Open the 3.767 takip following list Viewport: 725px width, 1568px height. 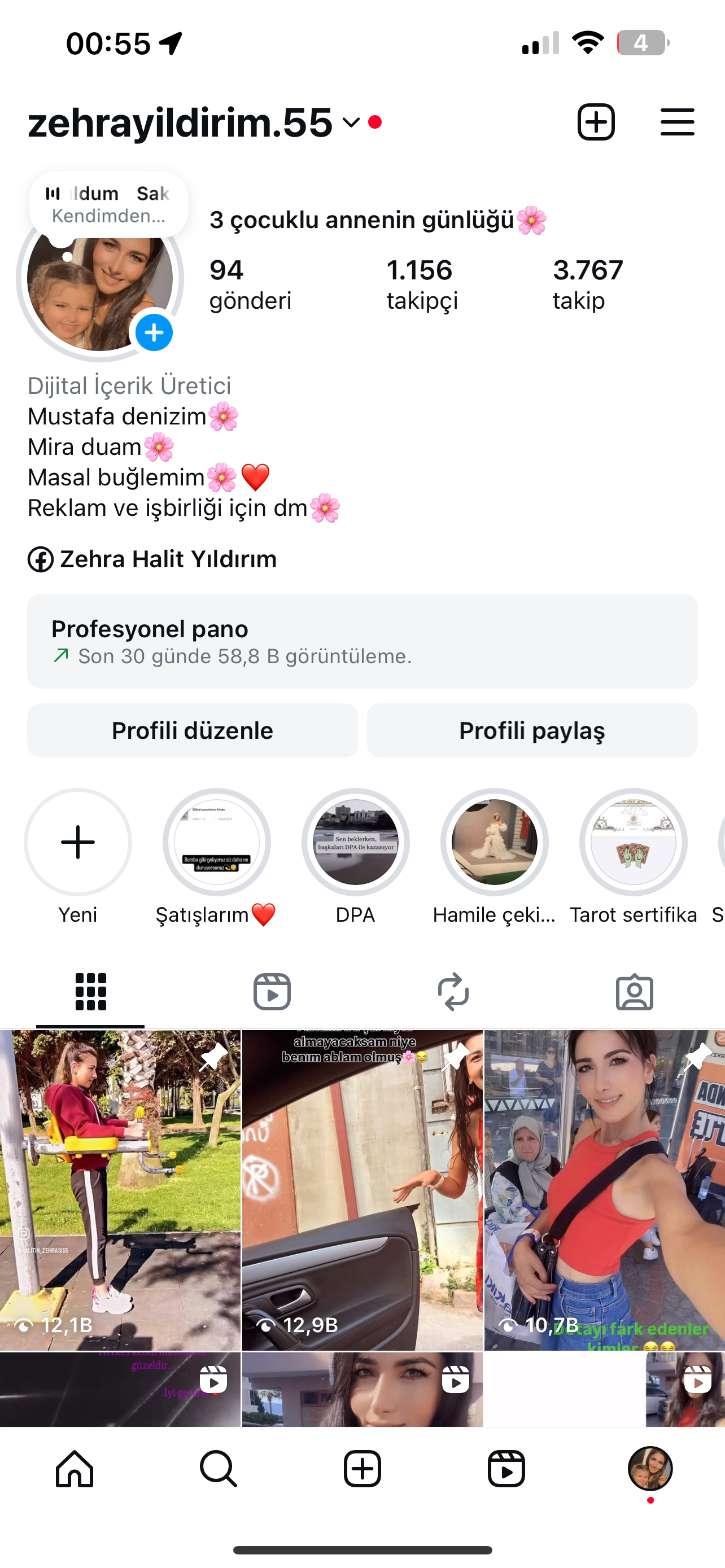point(587,284)
